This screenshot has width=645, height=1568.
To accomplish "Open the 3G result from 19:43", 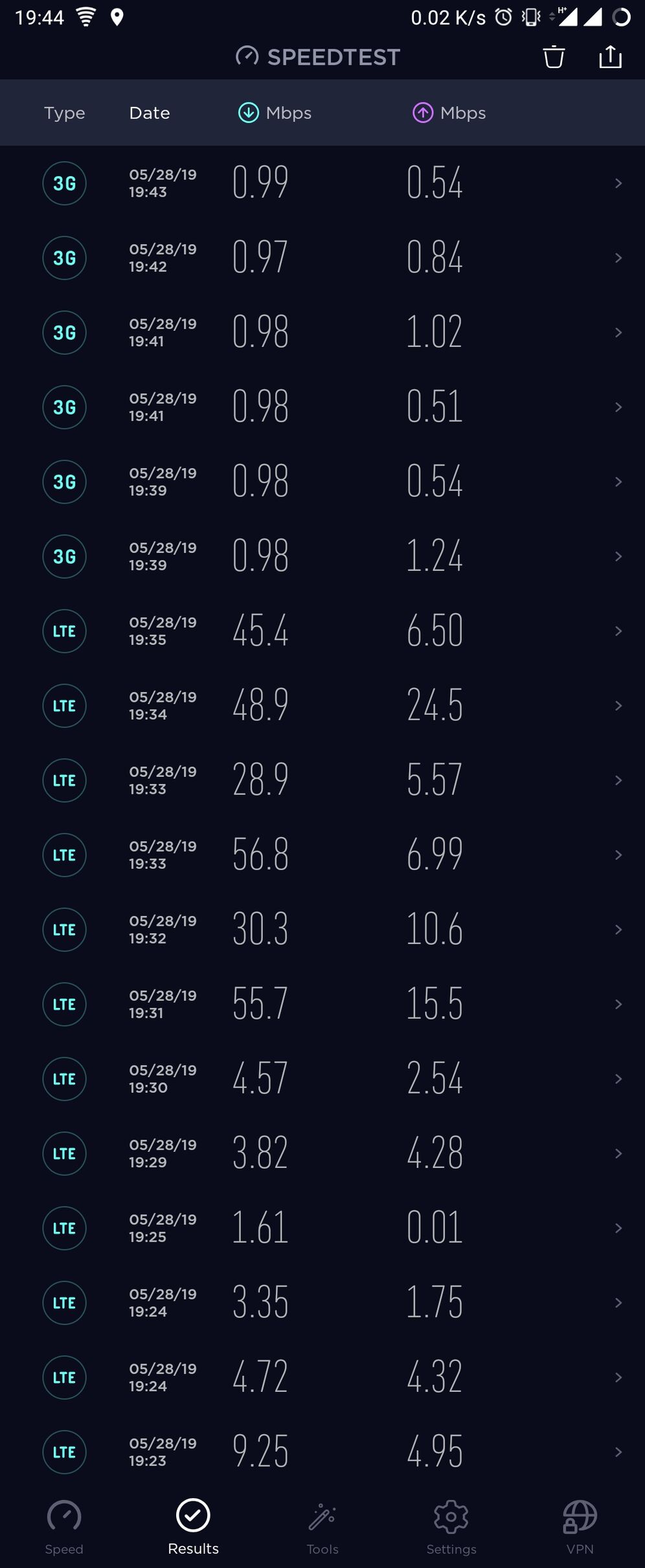I will point(322,183).
